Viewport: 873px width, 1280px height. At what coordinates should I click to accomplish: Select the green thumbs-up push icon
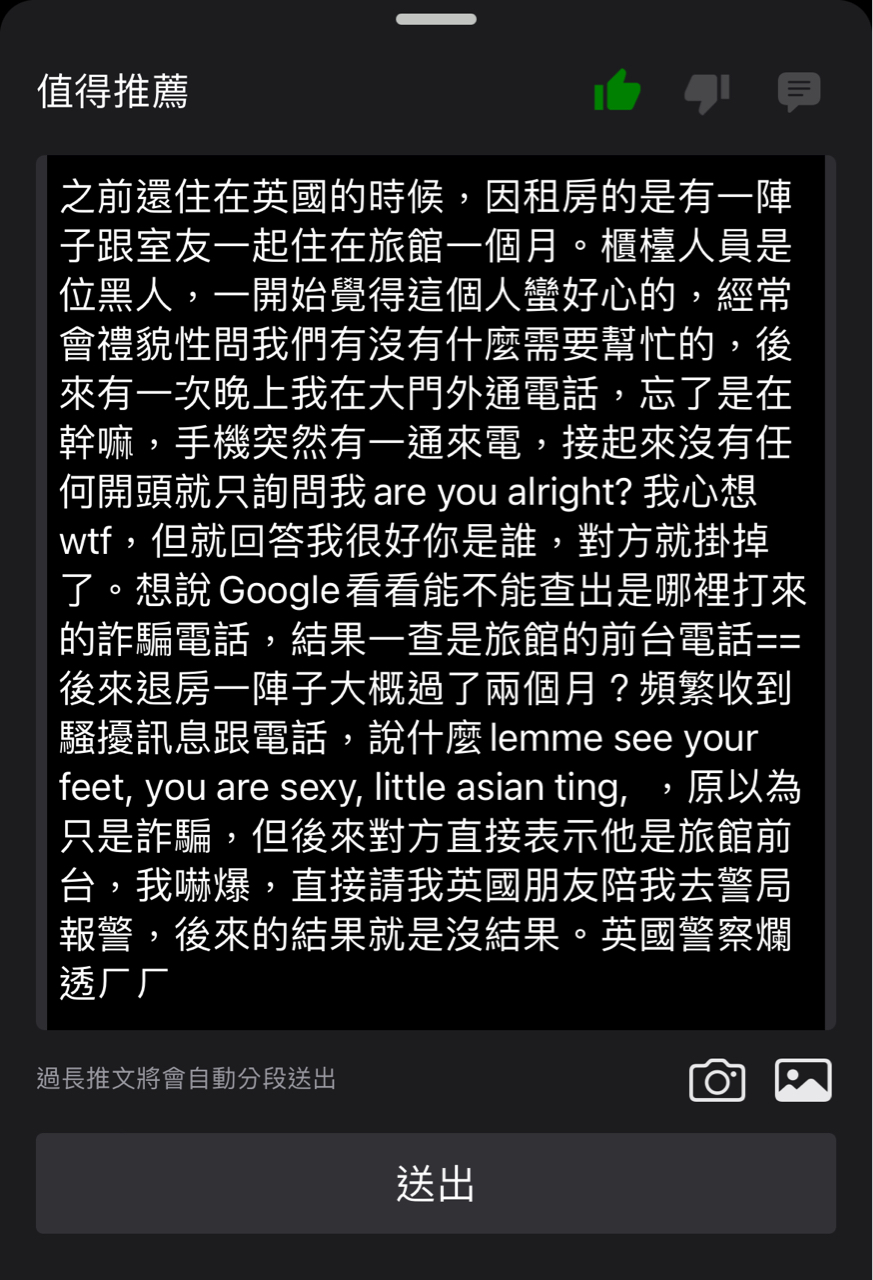pyautogui.click(x=617, y=91)
